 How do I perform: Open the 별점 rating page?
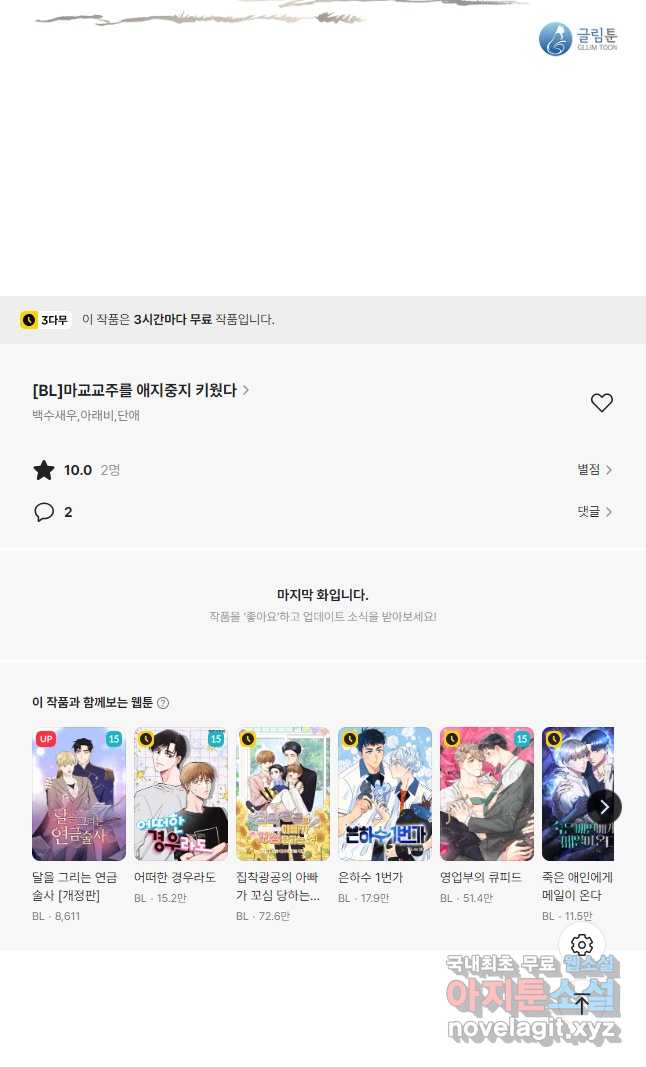(594, 470)
